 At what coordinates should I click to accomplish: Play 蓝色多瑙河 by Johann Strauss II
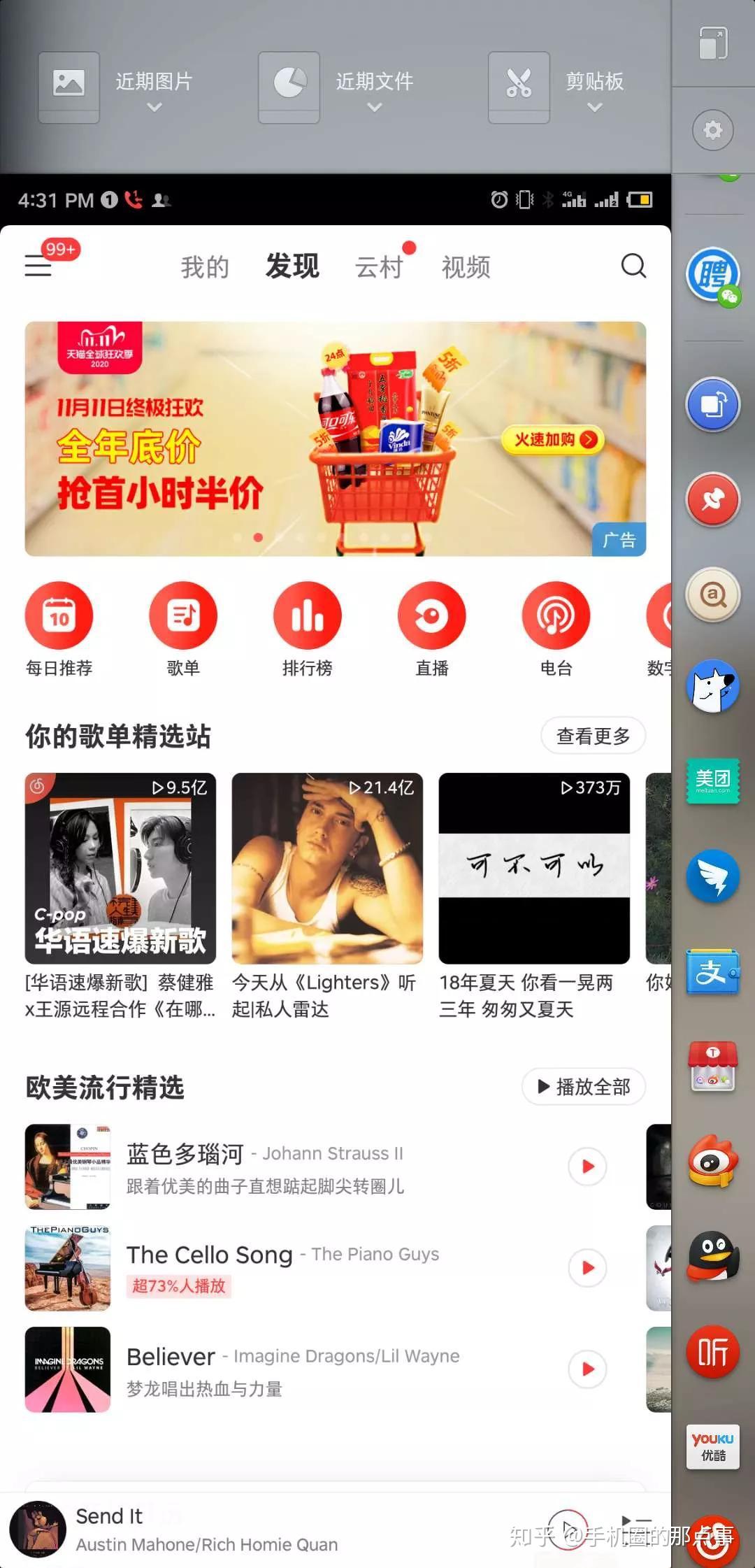click(x=587, y=1167)
